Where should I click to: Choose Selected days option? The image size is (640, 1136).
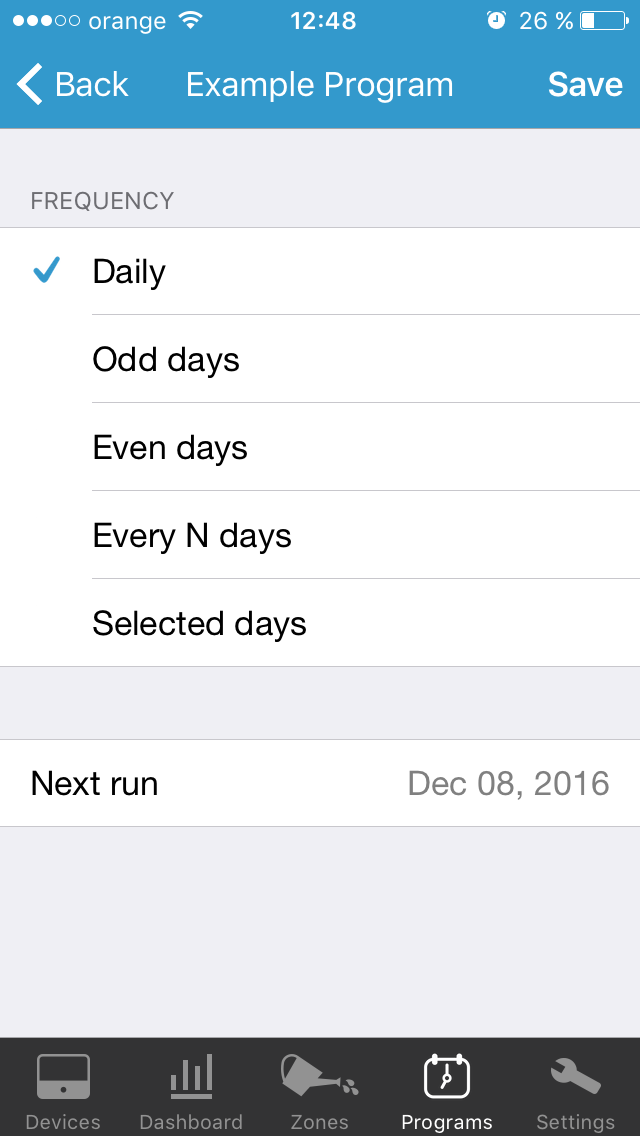click(320, 623)
